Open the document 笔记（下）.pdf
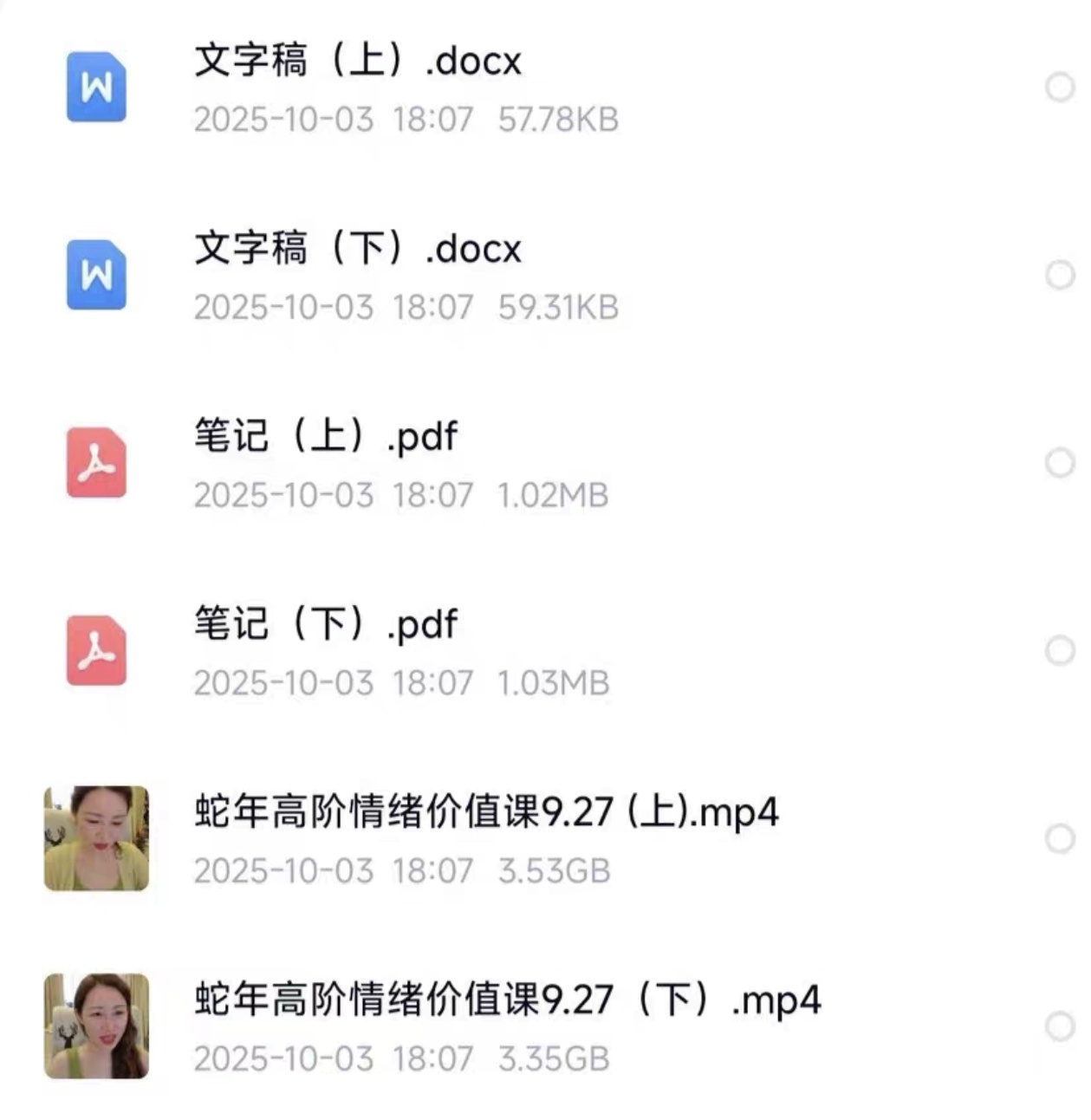Screen dimensions: 1091x1120 (326, 625)
